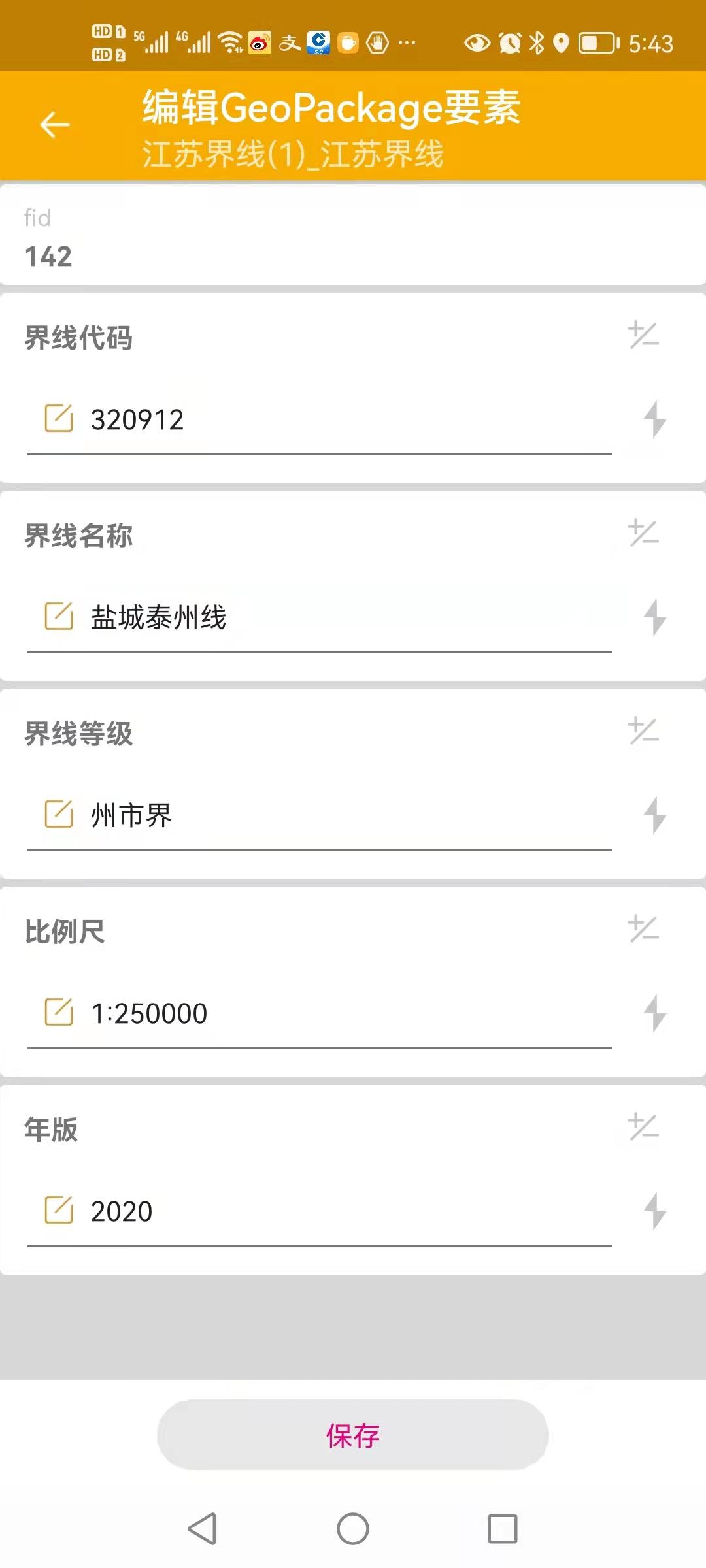Tap the lightning icon next to 1:250000
This screenshot has height=1568, width=706.
654,1013
